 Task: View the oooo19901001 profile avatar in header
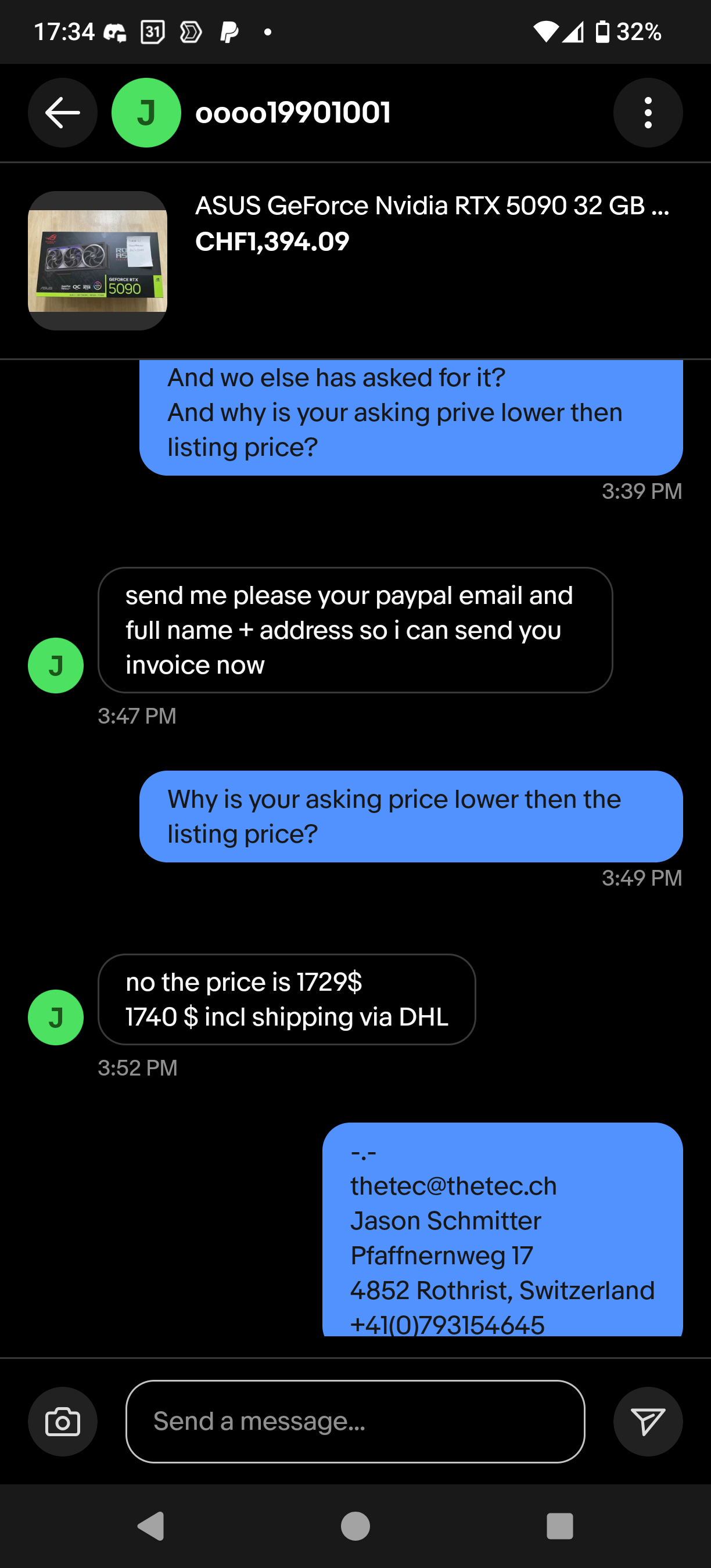(x=146, y=113)
